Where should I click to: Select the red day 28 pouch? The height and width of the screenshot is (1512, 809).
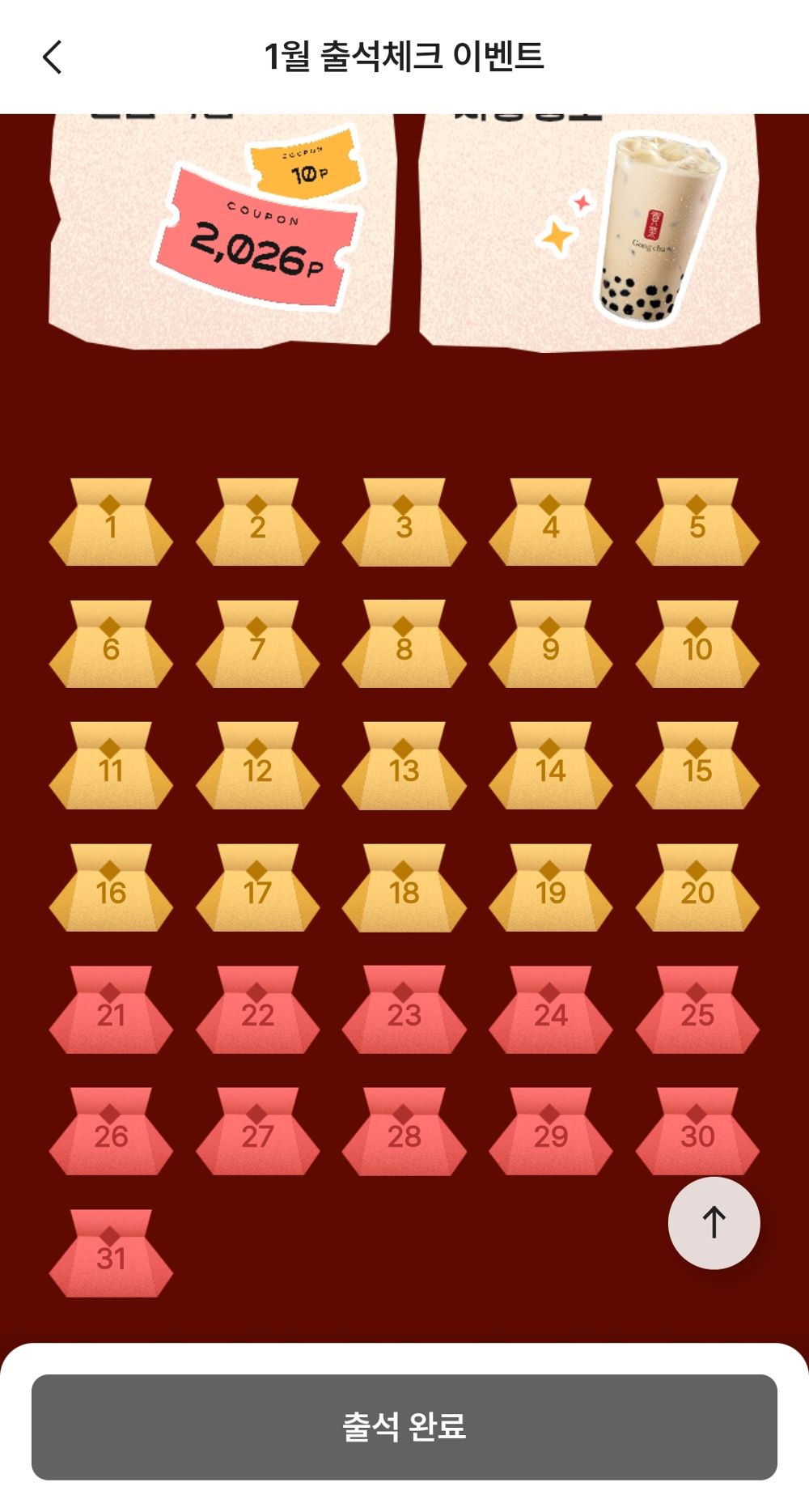coord(404,1133)
